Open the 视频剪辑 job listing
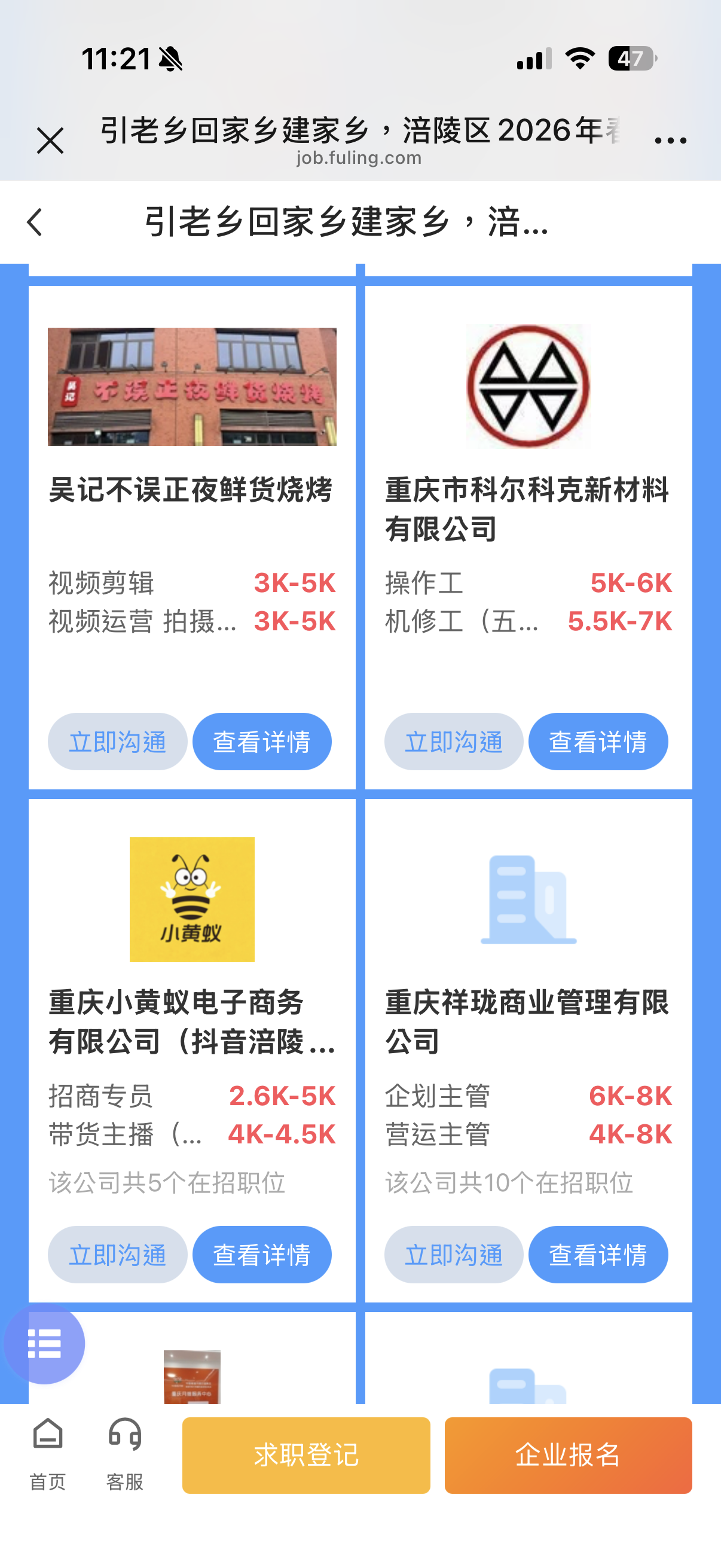This screenshot has height=1568, width=721. click(102, 583)
